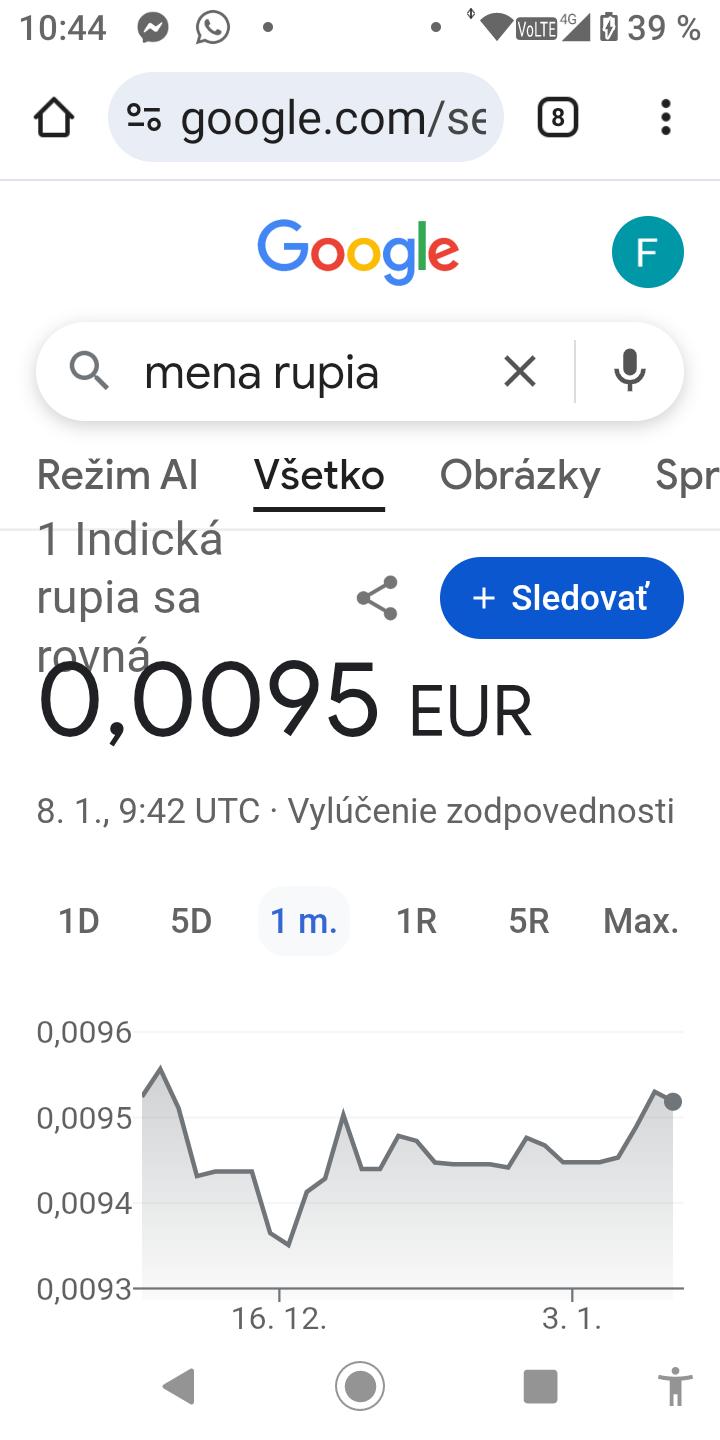Viewport: 720px width, 1440px height.
Task: Show the 1D chart range
Action: 79,921
